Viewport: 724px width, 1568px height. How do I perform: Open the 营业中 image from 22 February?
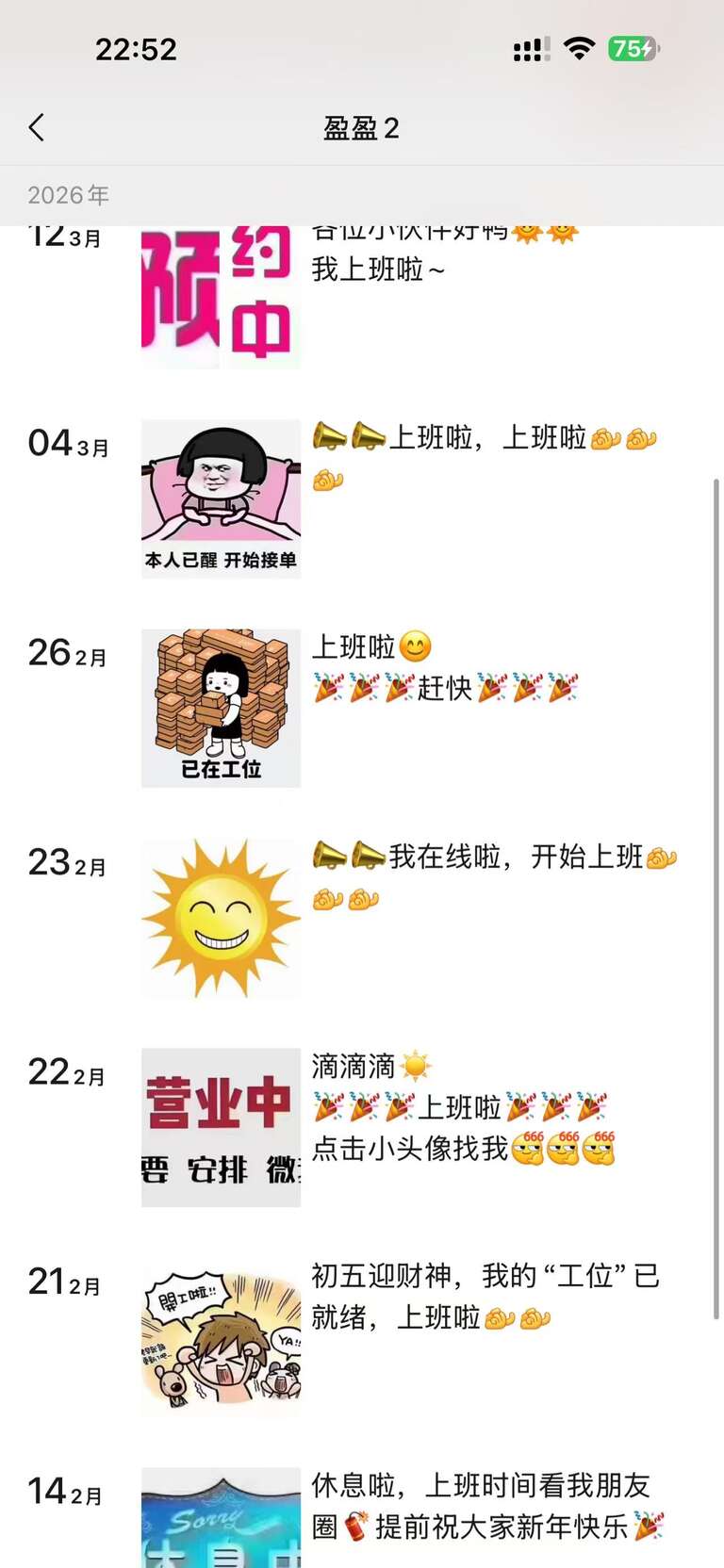(221, 1127)
